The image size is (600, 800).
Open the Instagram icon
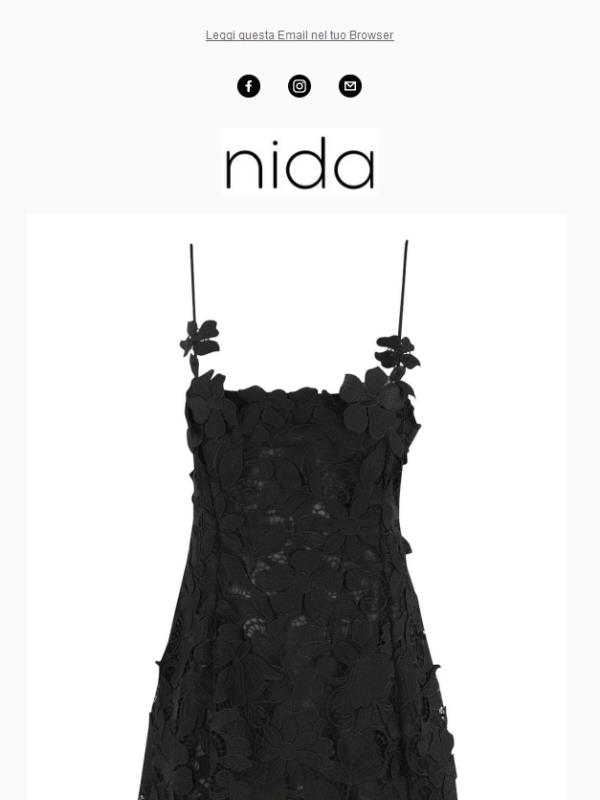[x=299, y=86]
